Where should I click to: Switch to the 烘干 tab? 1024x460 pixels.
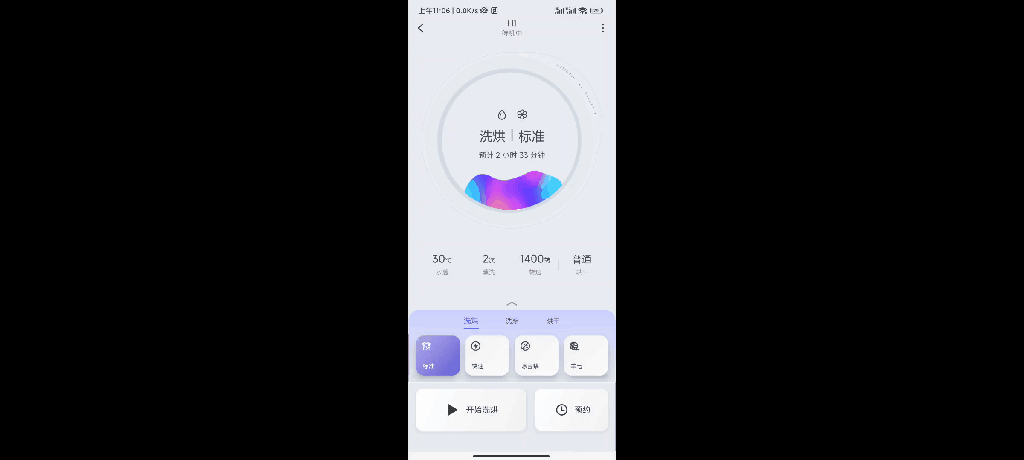pos(553,321)
